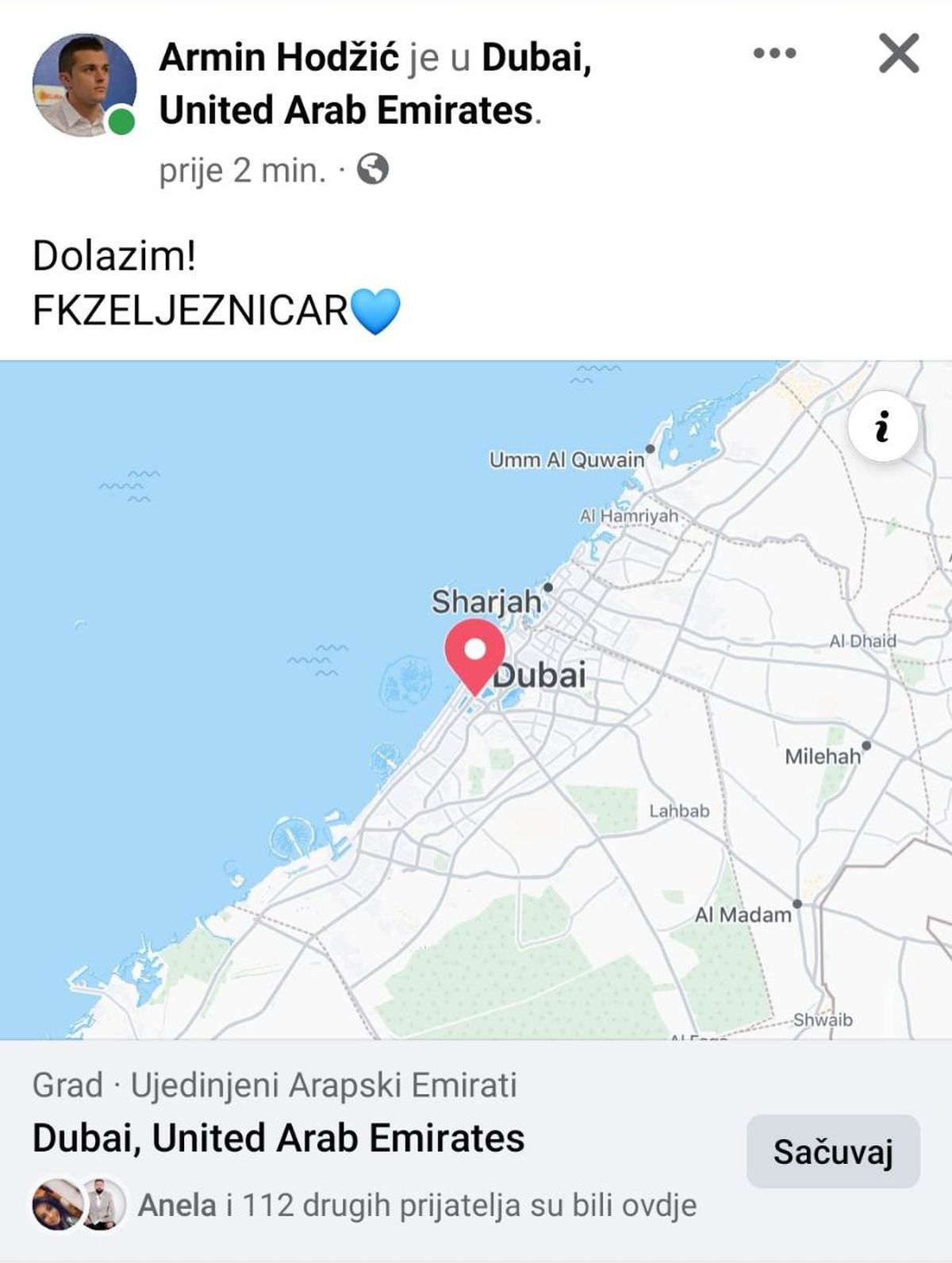Open Armin Hodžić's profile from his name
The width and height of the screenshot is (952, 1263).
[x=278, y=58]
